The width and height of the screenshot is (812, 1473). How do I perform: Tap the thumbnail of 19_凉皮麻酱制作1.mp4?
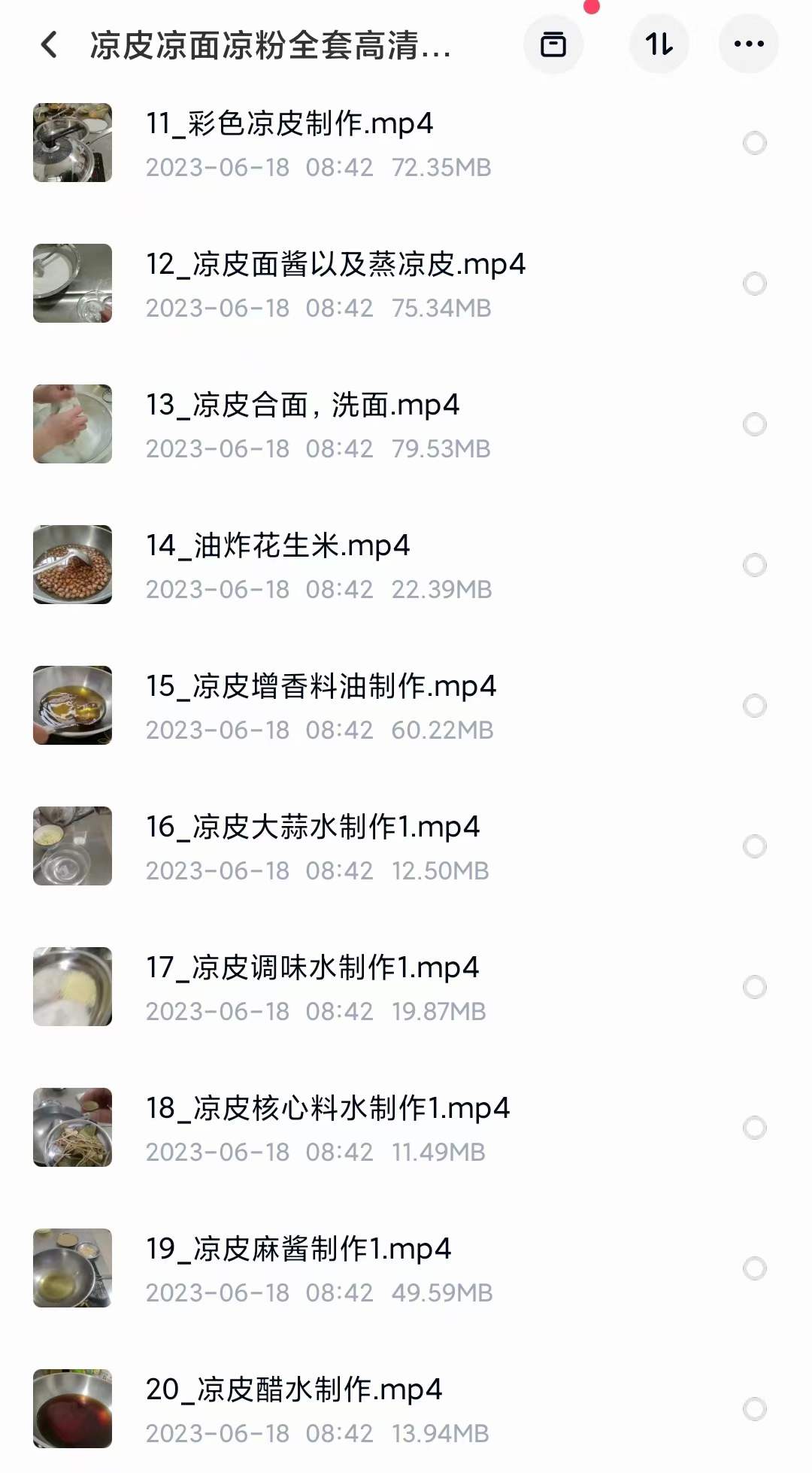[72, 1266]
